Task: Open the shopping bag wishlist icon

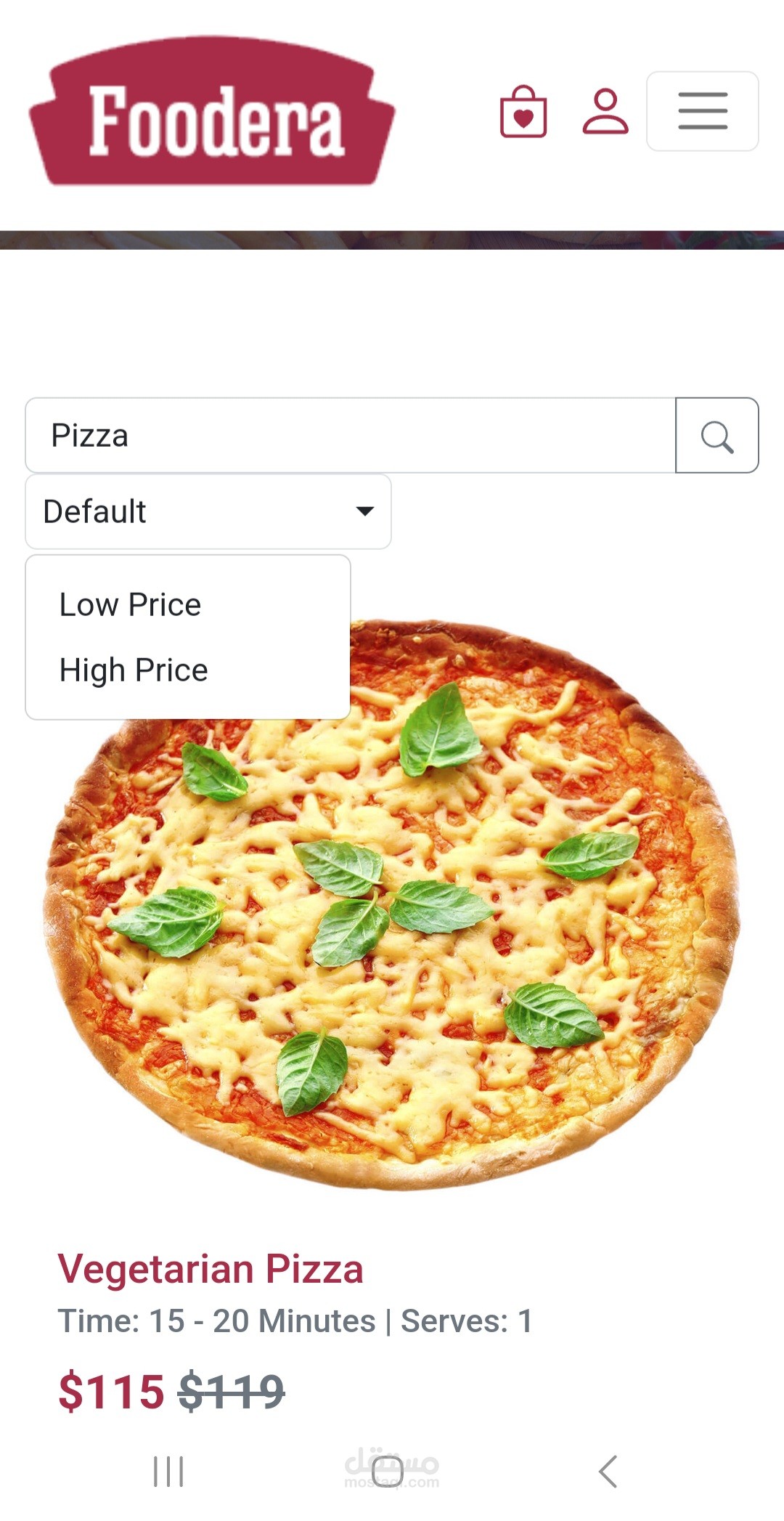Action: [523, 112]
